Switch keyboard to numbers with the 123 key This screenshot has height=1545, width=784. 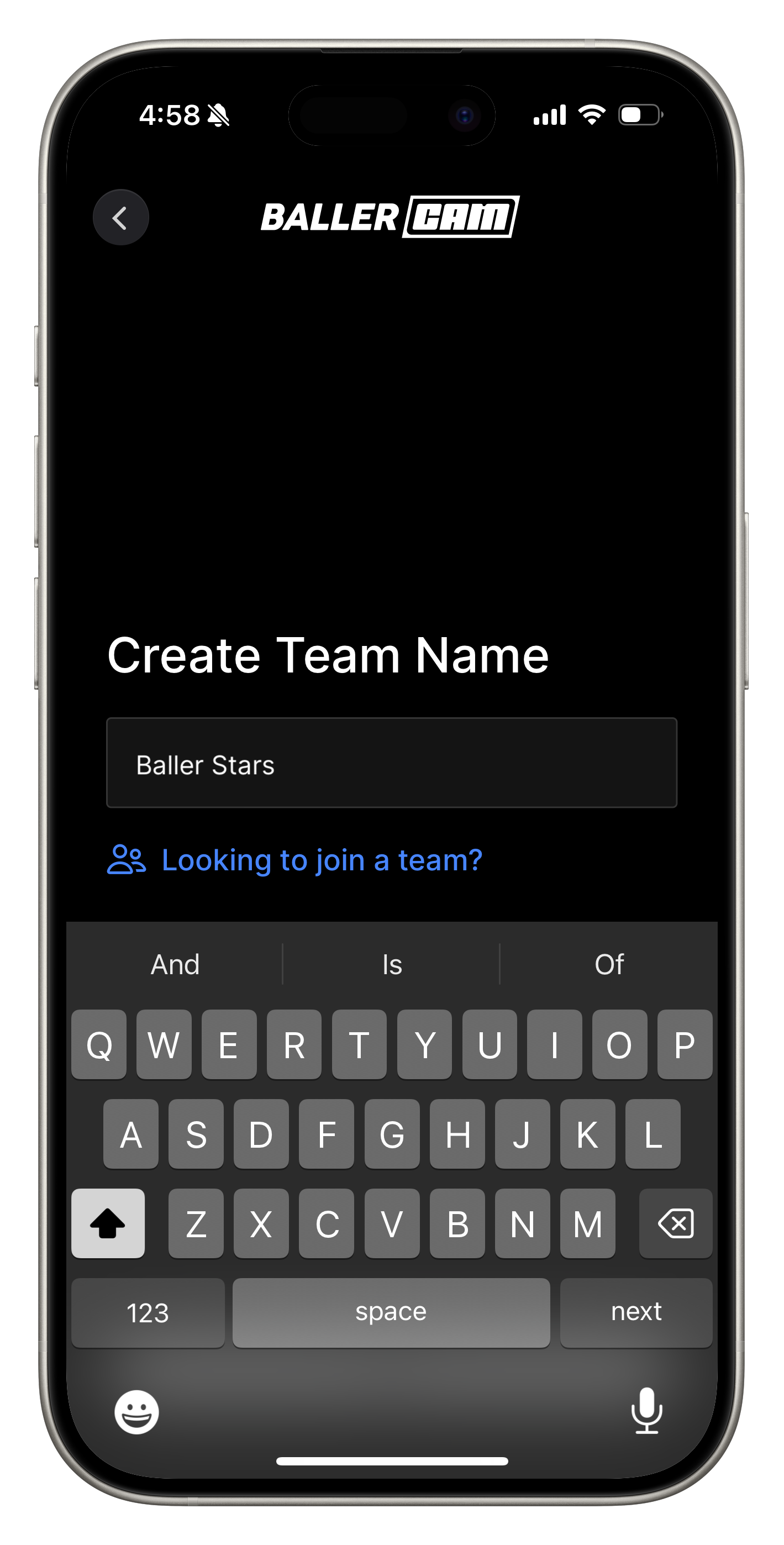(x=148, y=1312)
